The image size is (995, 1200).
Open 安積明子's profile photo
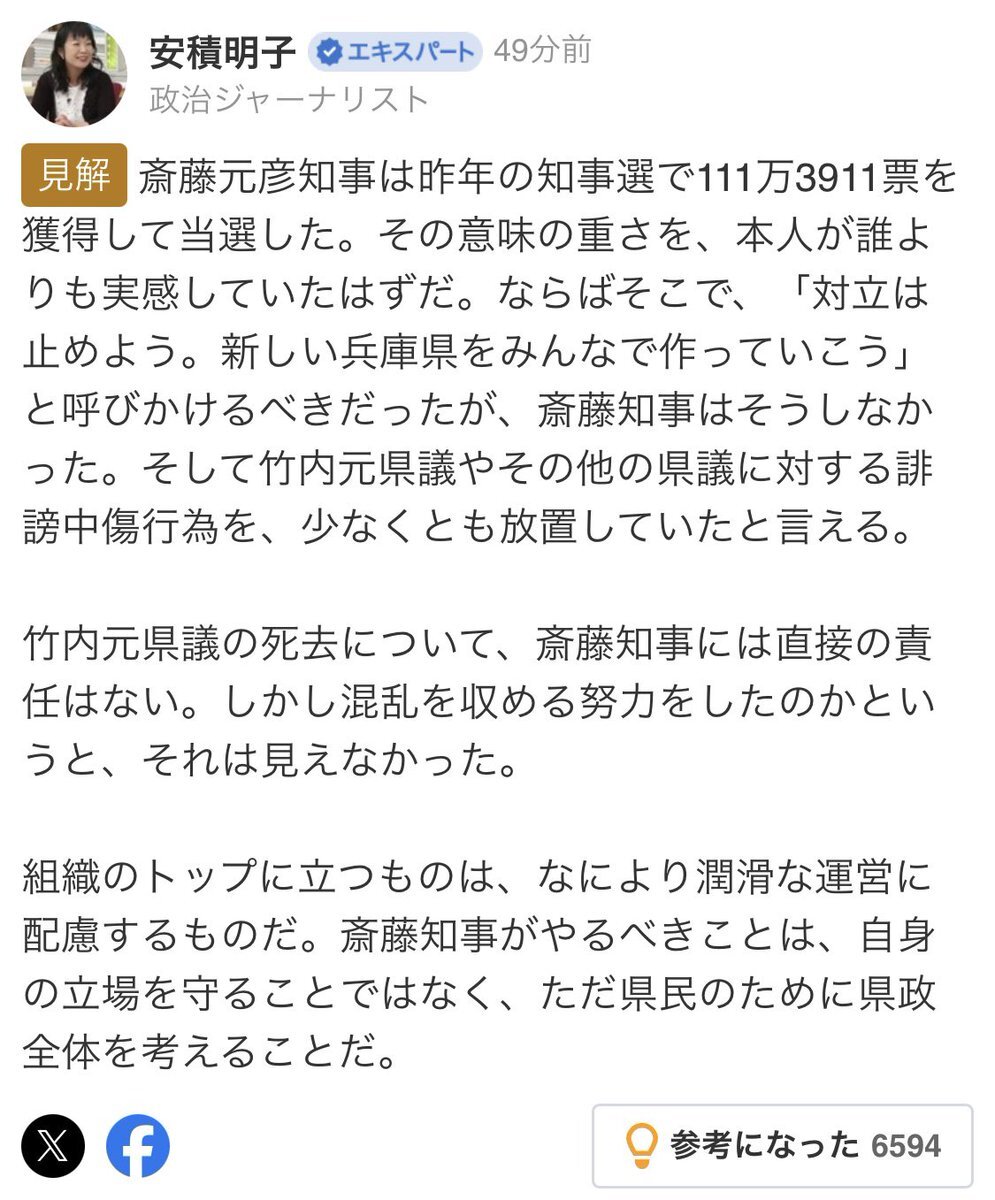pos(74,73)
